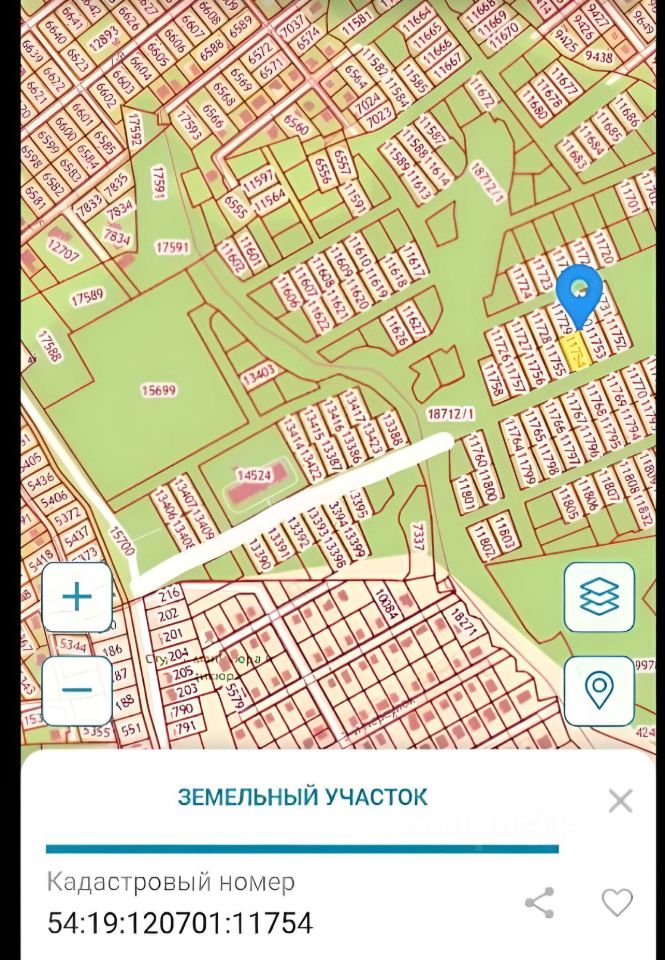Zoom out of the cadastral map
This screenshot has width=665, height=960.
click(x=77, y=690)
